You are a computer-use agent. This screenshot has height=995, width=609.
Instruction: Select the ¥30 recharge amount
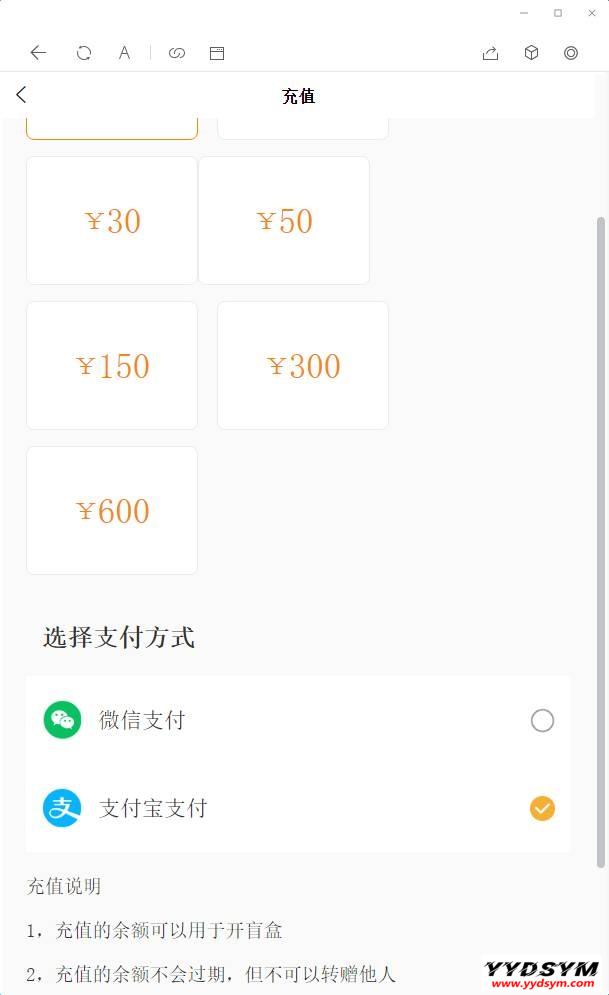(x=112, y=221)
